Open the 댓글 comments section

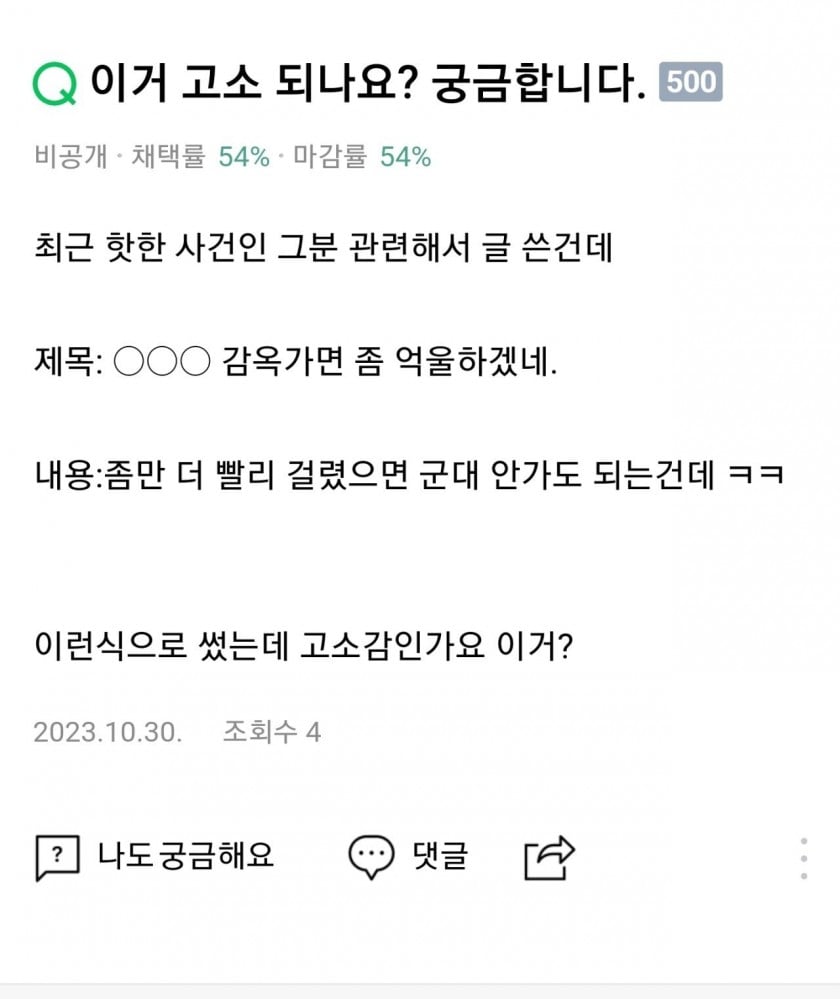408,856
